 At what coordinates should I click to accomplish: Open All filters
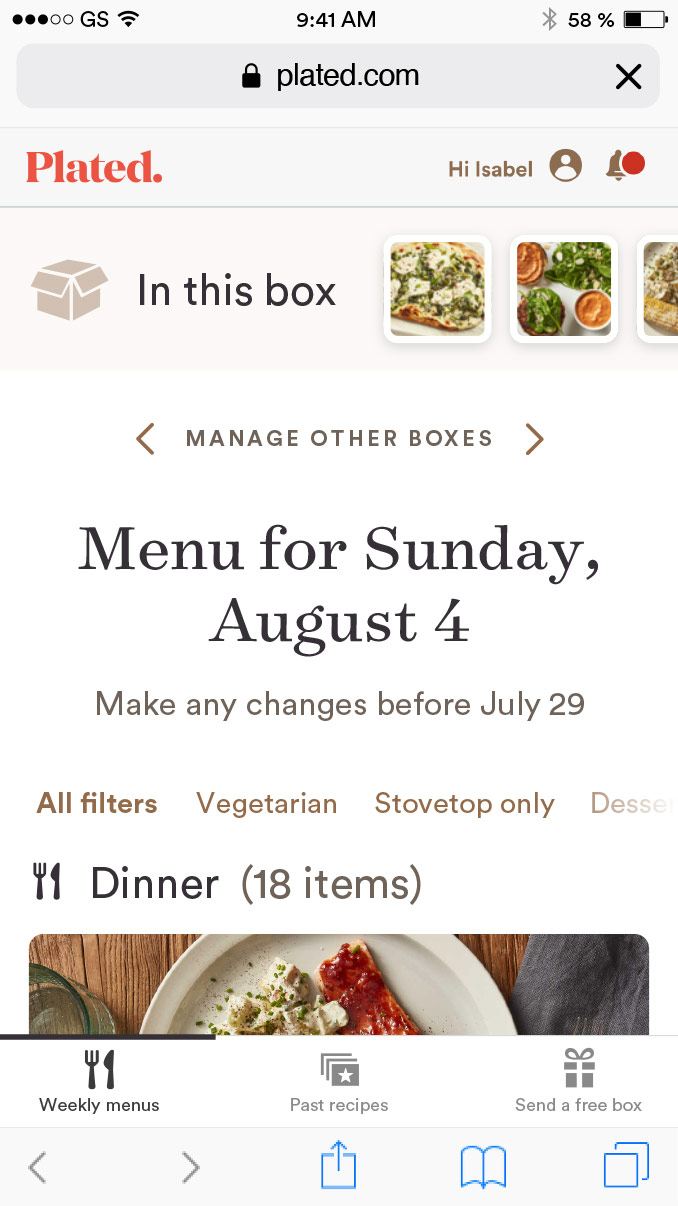[97, 804]
